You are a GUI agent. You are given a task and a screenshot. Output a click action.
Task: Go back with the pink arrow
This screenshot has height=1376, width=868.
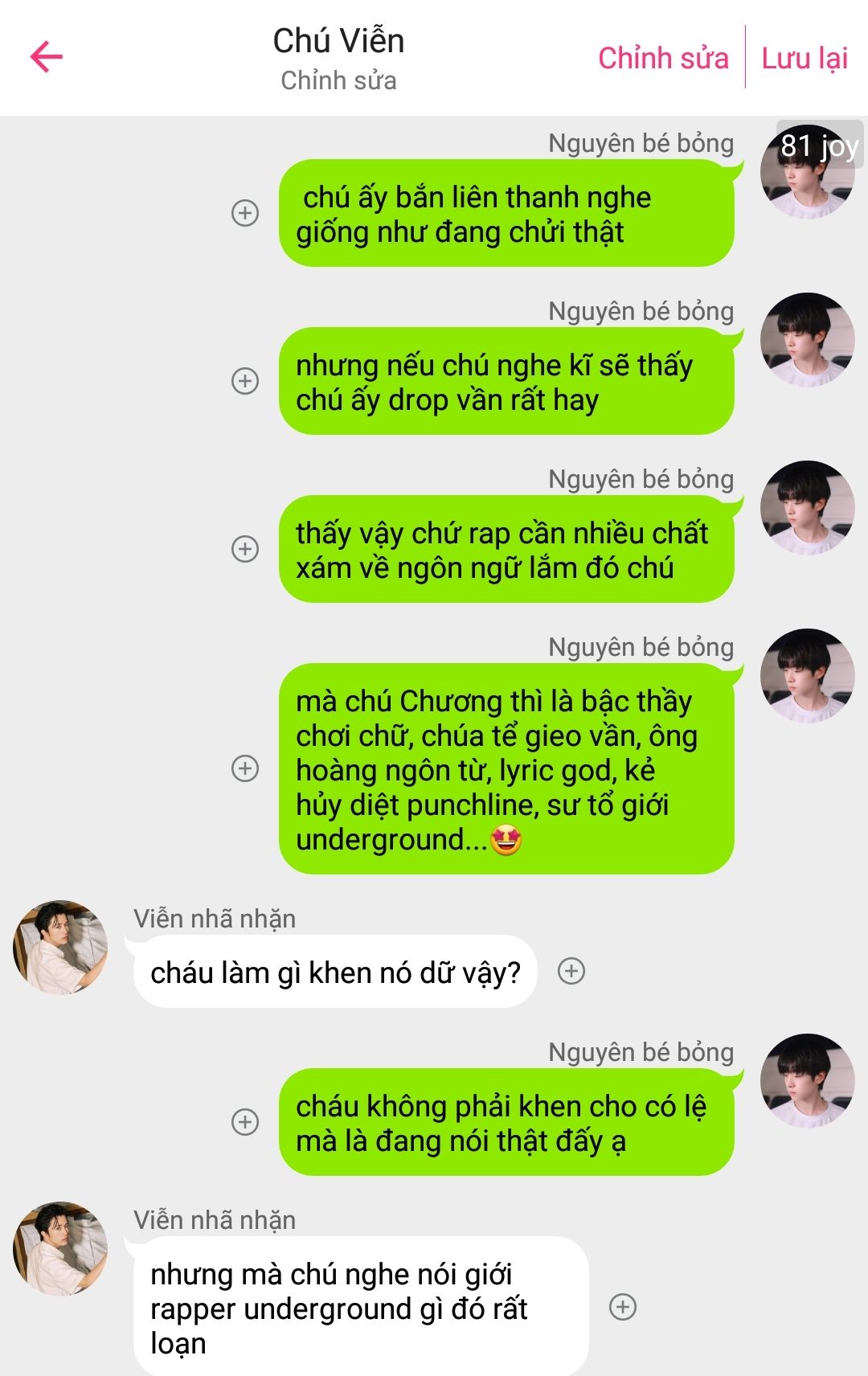pyautogui.click(x=47, y=56)
